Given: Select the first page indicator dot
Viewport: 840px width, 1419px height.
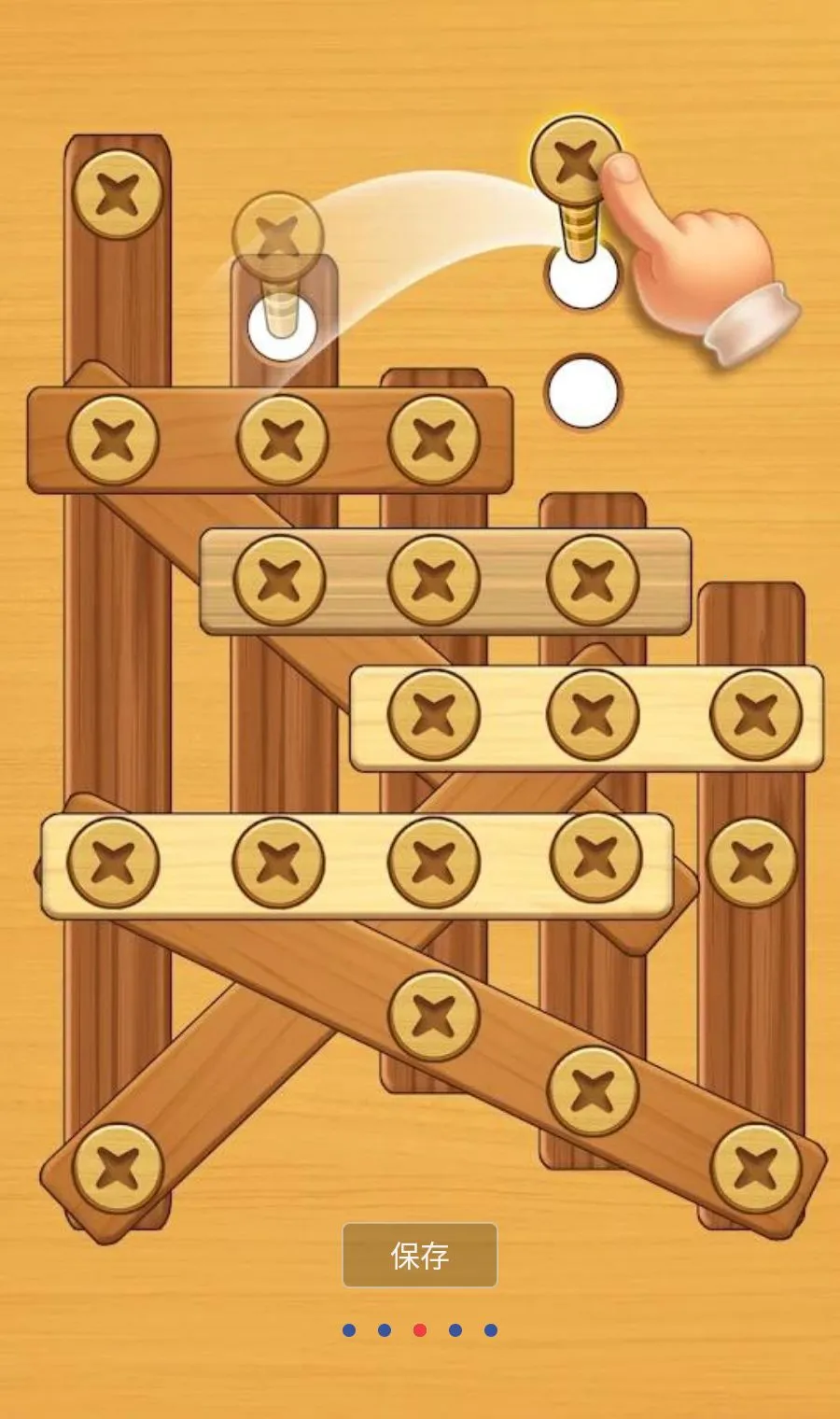Looking at the screenshot, I should pyautogui.click(x=349, y=1330).
